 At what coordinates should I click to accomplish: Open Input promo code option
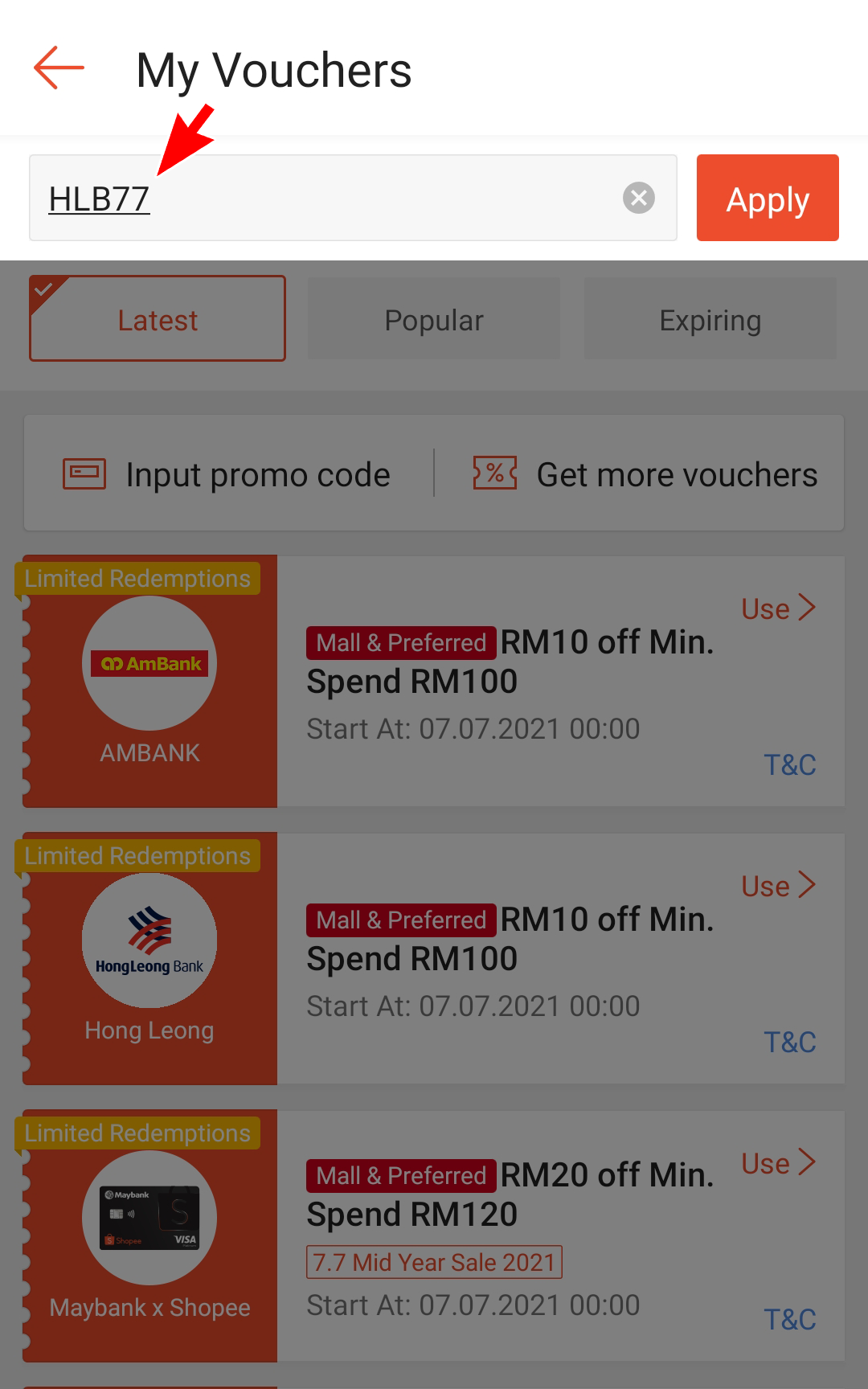point(227,474)
